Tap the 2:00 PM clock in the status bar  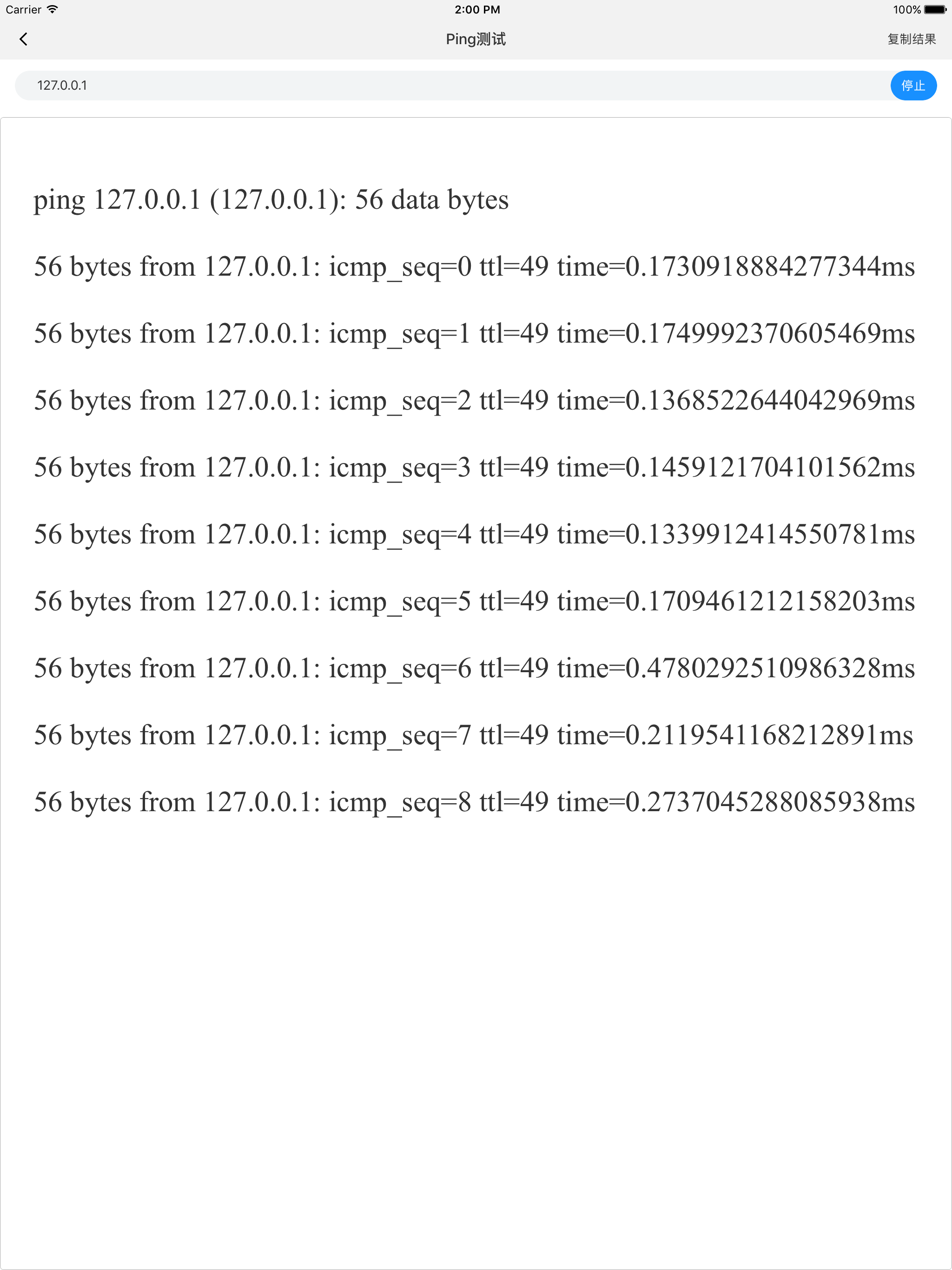point(476,9)
